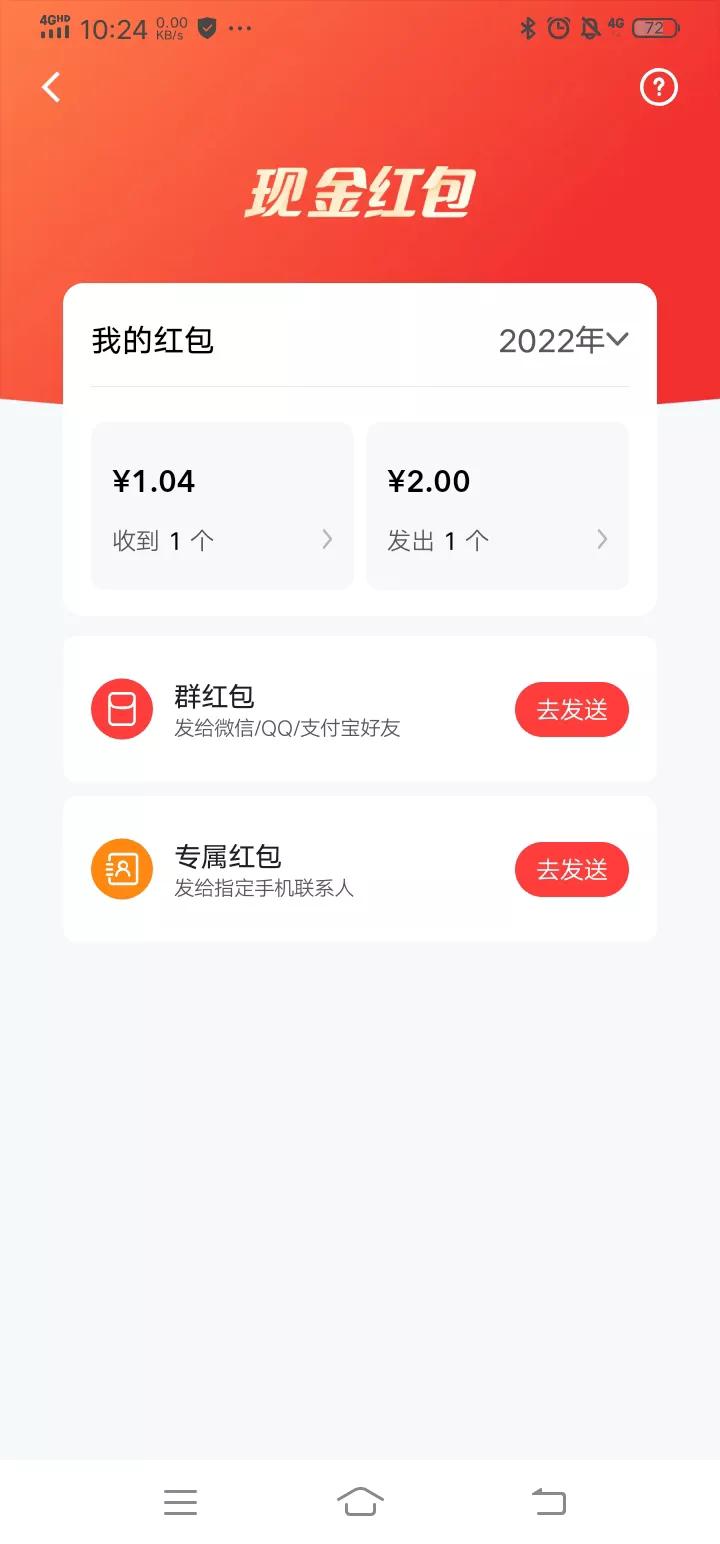The image size is (720, 1544).
Task: Open received amount card showing ¥1.04
Action: coord(221,505)
